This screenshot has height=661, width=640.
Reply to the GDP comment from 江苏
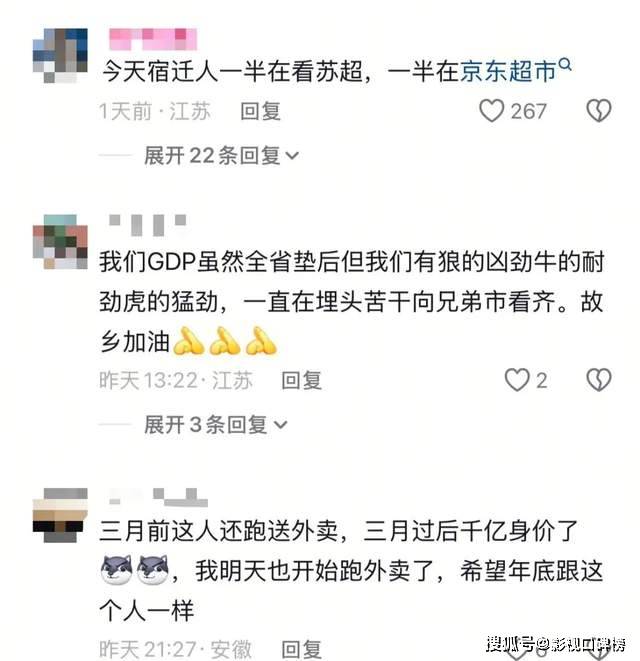coord(301,379)
